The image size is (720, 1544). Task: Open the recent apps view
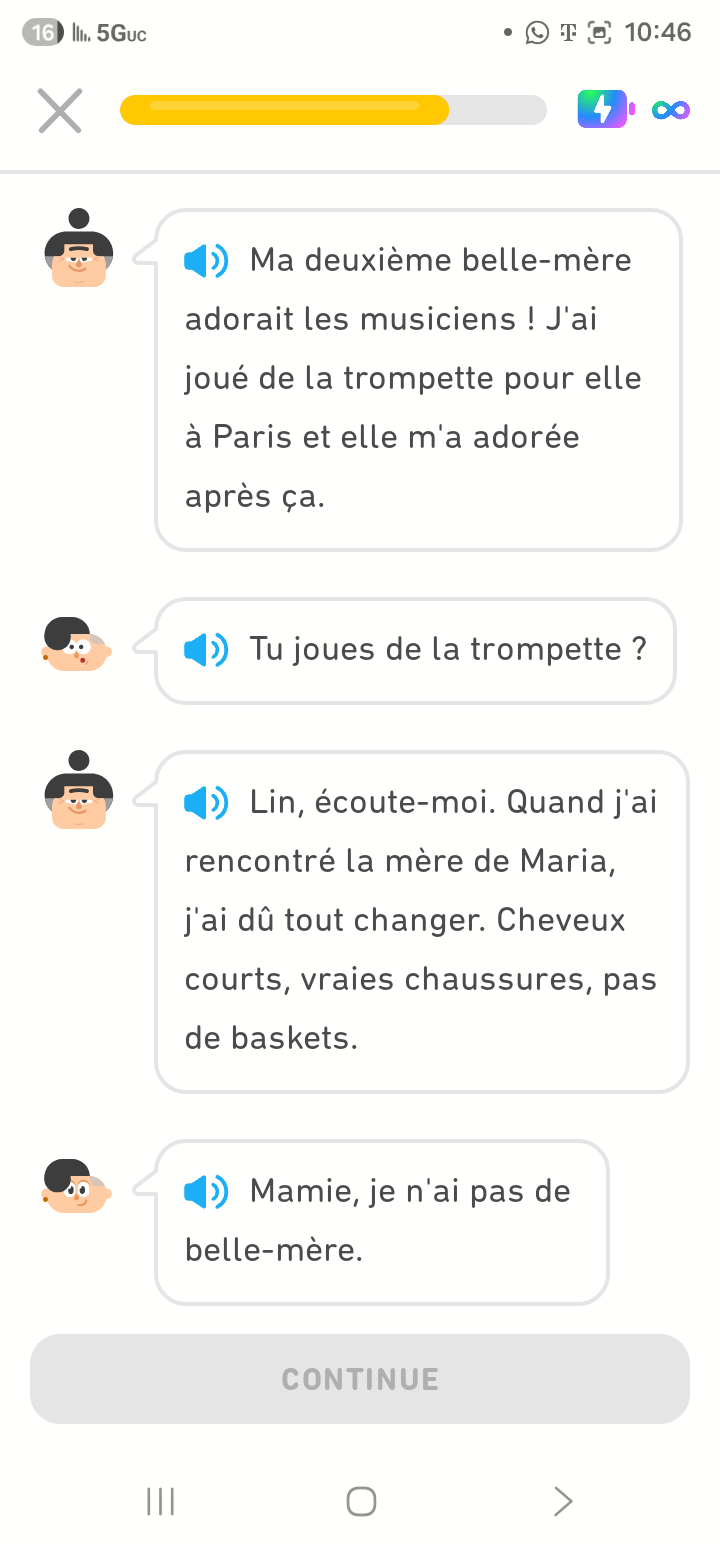coord(160,1501)
